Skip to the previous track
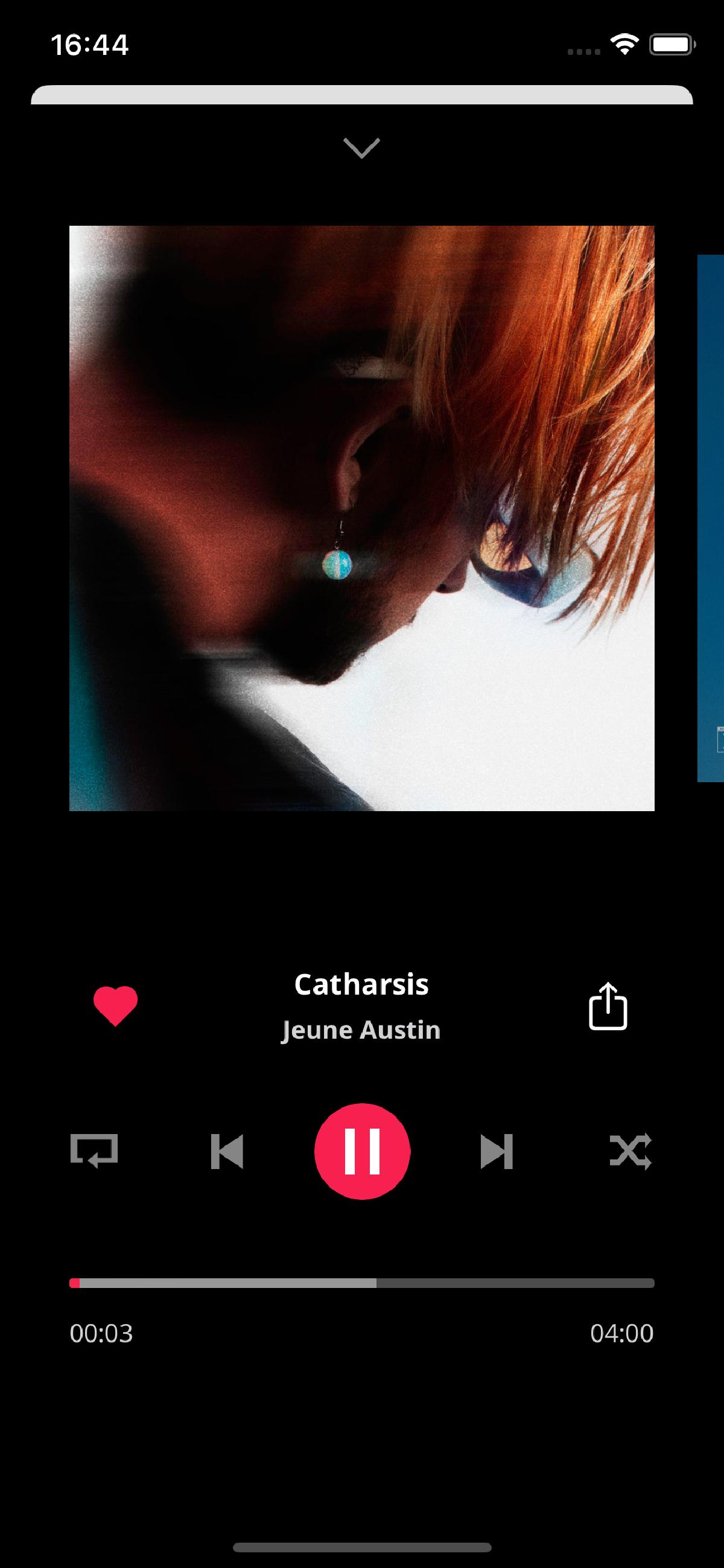This screenshot has width=724, height=1568. click(x=227, y=1151)
